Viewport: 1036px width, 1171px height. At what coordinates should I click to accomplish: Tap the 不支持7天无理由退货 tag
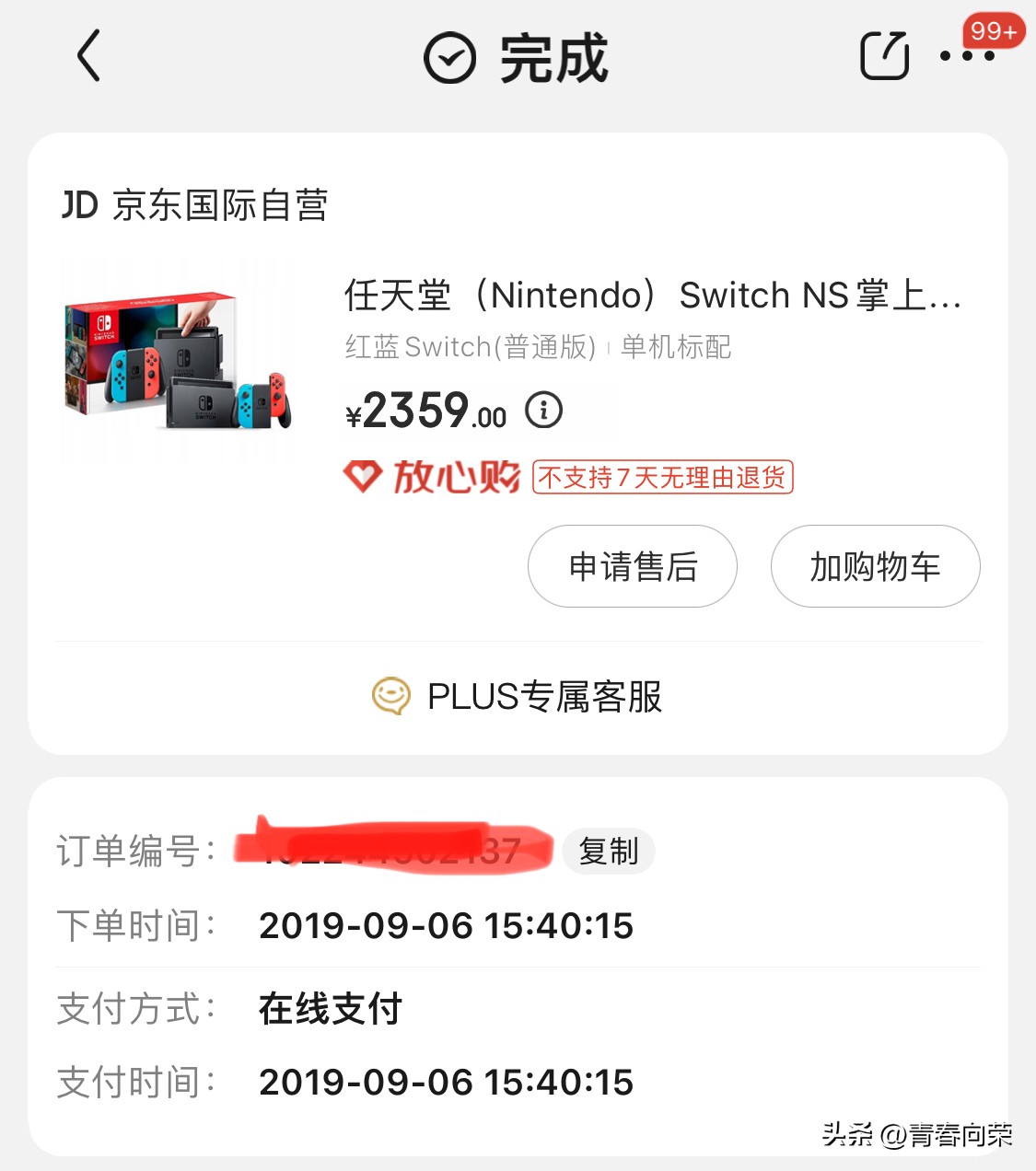661,477
